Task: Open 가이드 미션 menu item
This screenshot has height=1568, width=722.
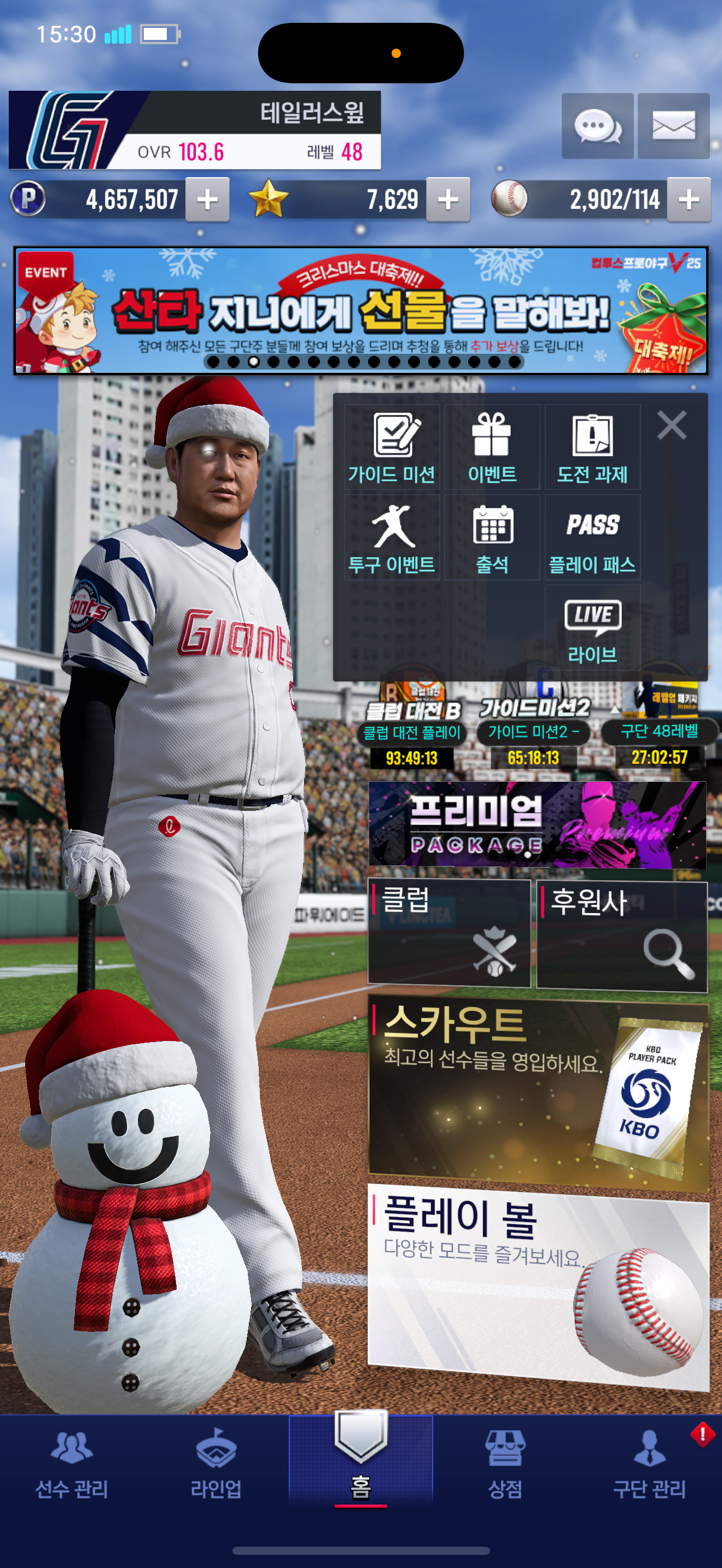Action: [x=392, y=447]
